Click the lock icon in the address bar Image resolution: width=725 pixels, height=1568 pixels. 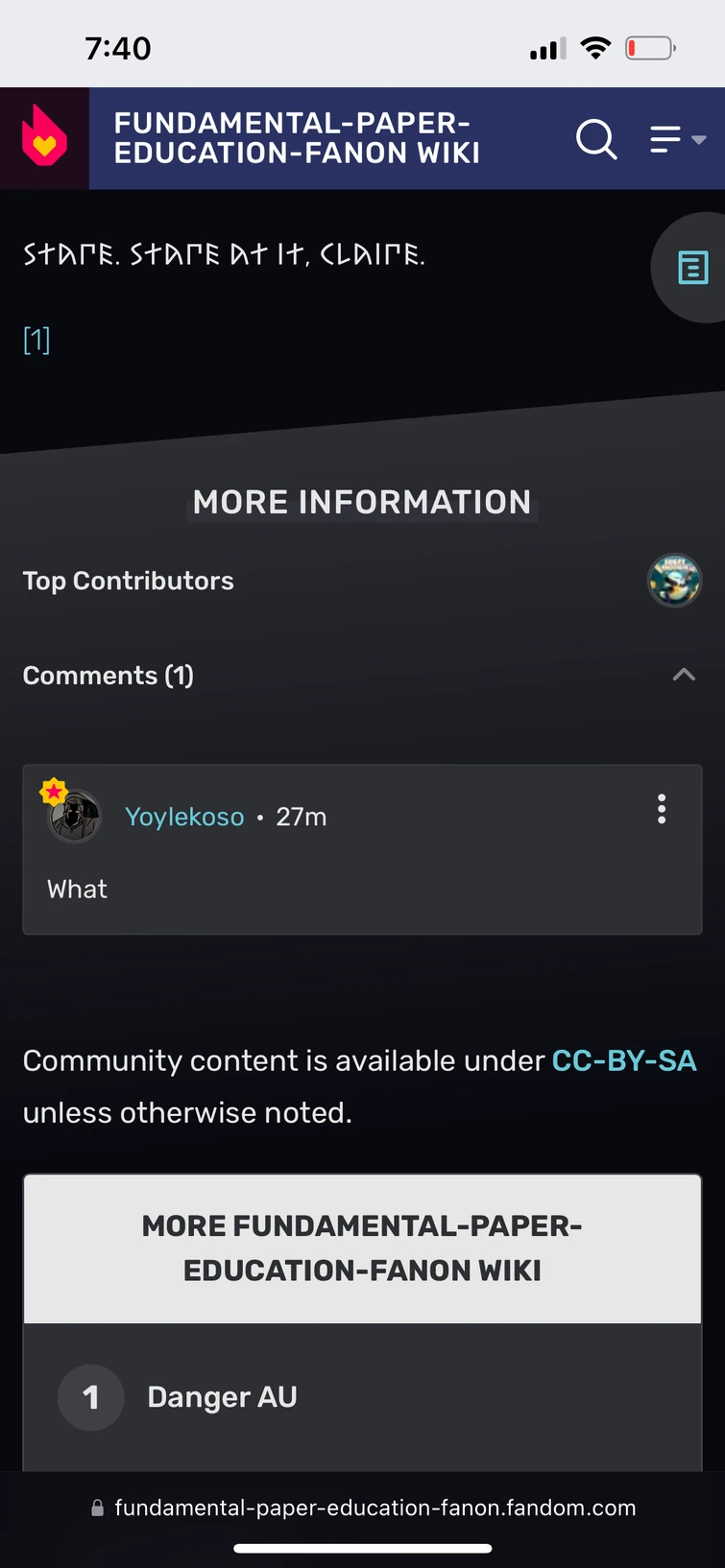pyautogui.click(x=96, y=1508)
